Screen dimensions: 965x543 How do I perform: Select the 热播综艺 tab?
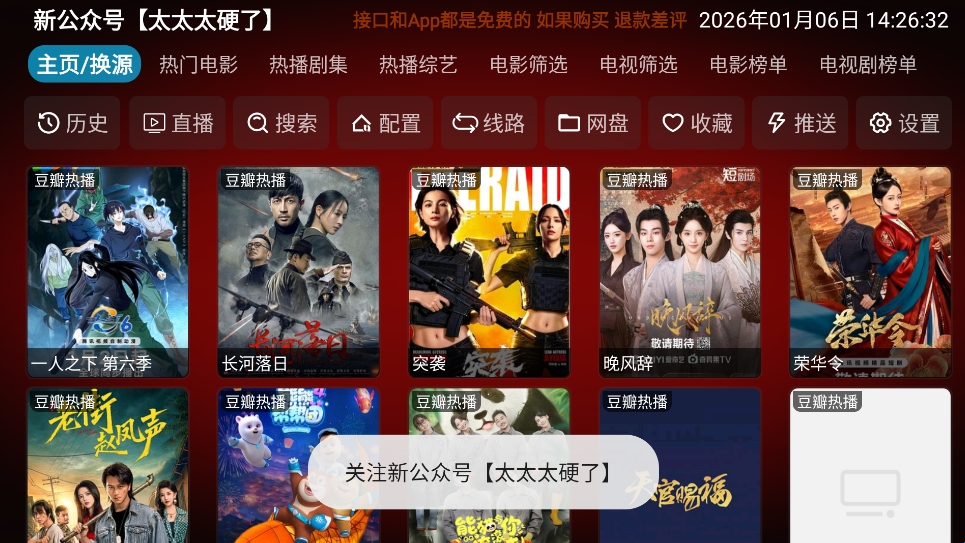pyautogui.click(x=418, y=65)
